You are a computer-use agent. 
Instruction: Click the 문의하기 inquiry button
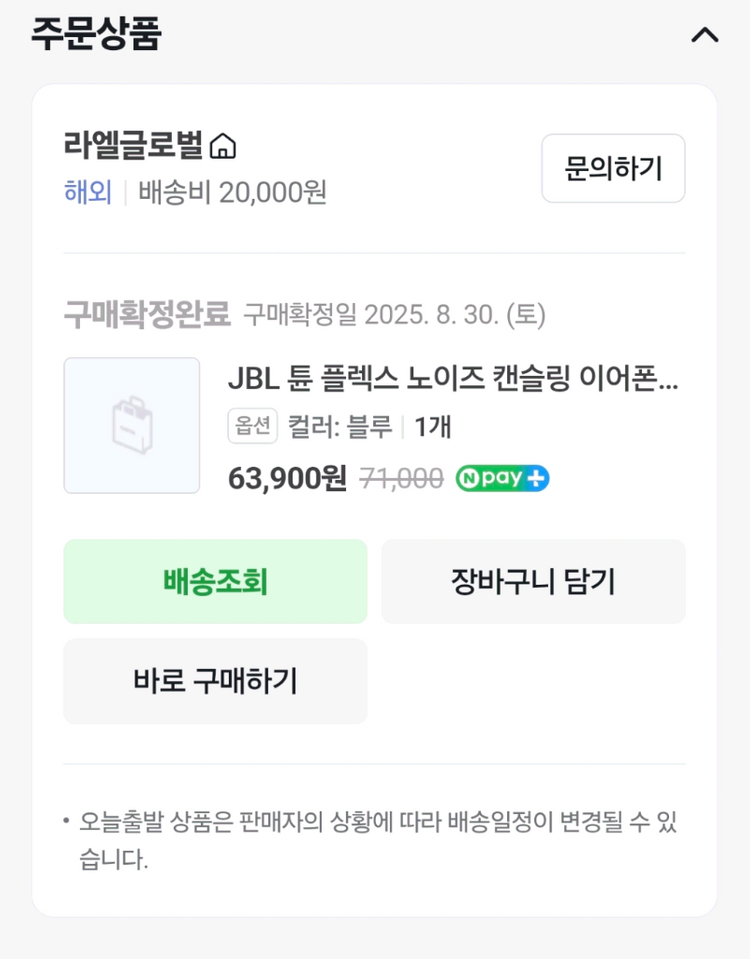[613, 168]
